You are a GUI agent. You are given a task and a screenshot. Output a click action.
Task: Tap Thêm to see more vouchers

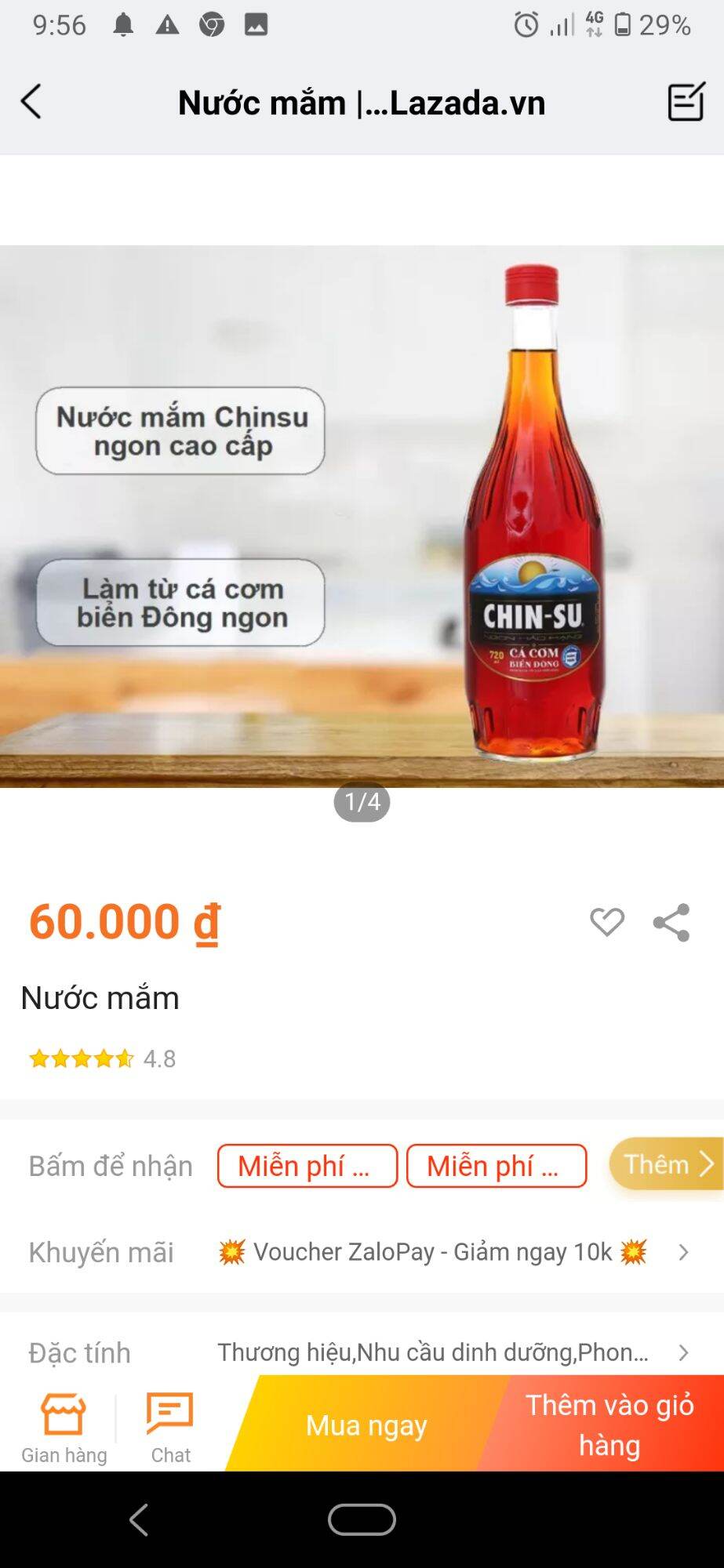[667, 1164]
